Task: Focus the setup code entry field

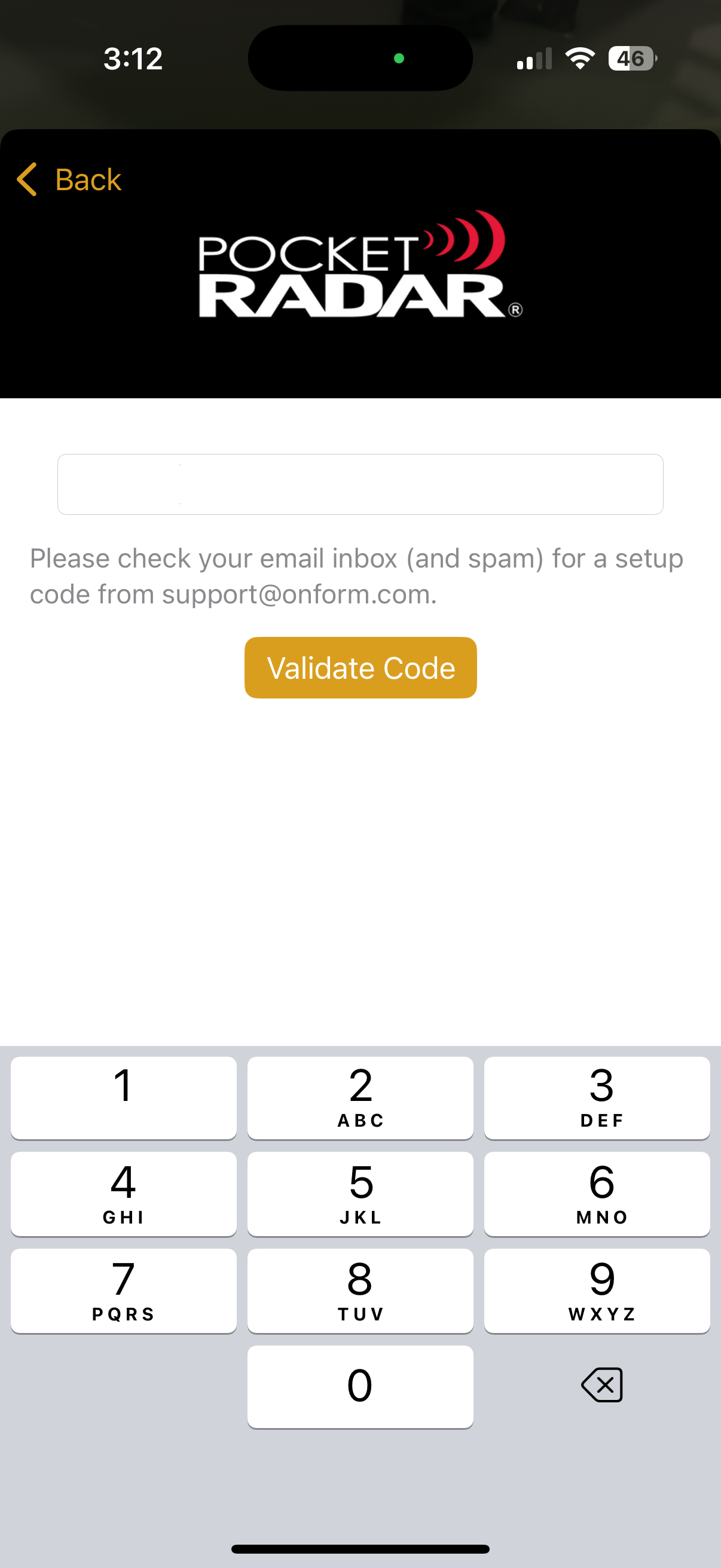Action: (x=360, y=484)
